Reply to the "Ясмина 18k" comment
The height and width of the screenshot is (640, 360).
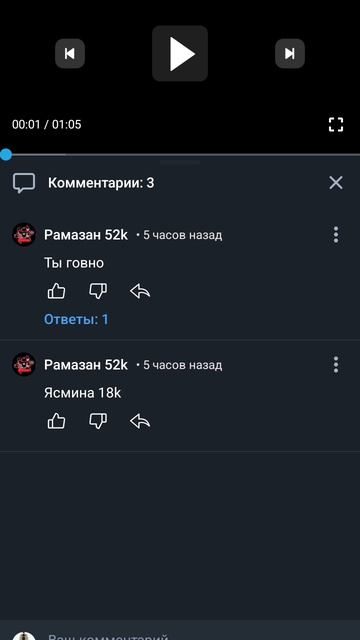[140, 421]
